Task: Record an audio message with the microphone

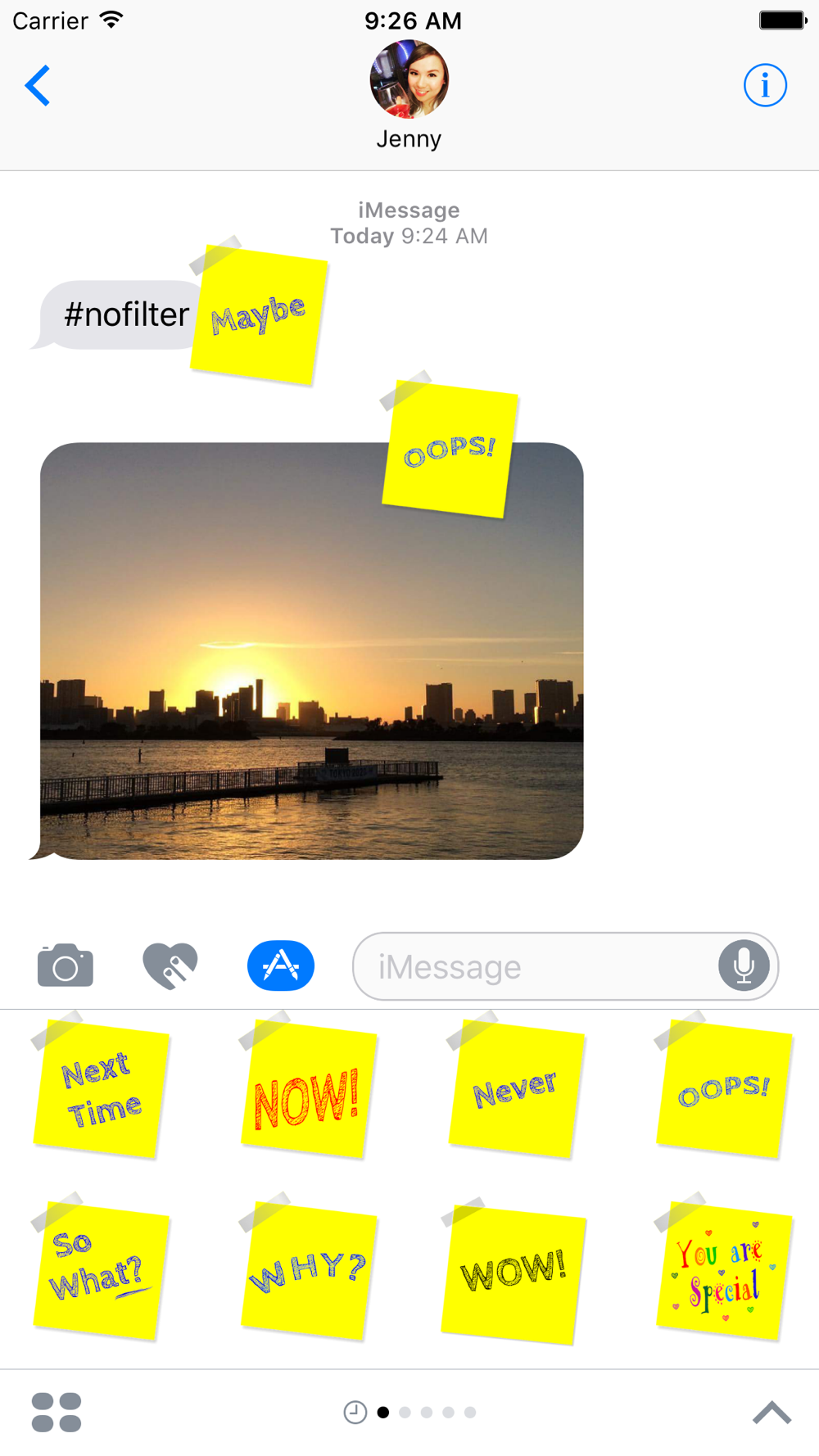Action: click(744, 965)
